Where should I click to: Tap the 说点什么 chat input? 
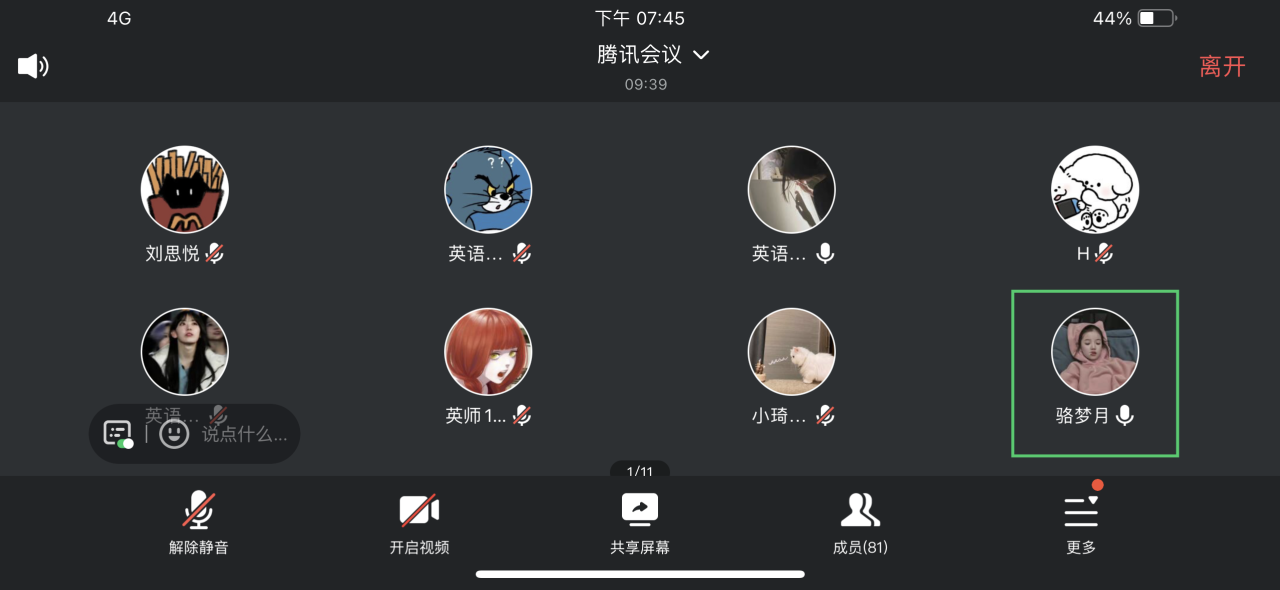tap(245, 434)
